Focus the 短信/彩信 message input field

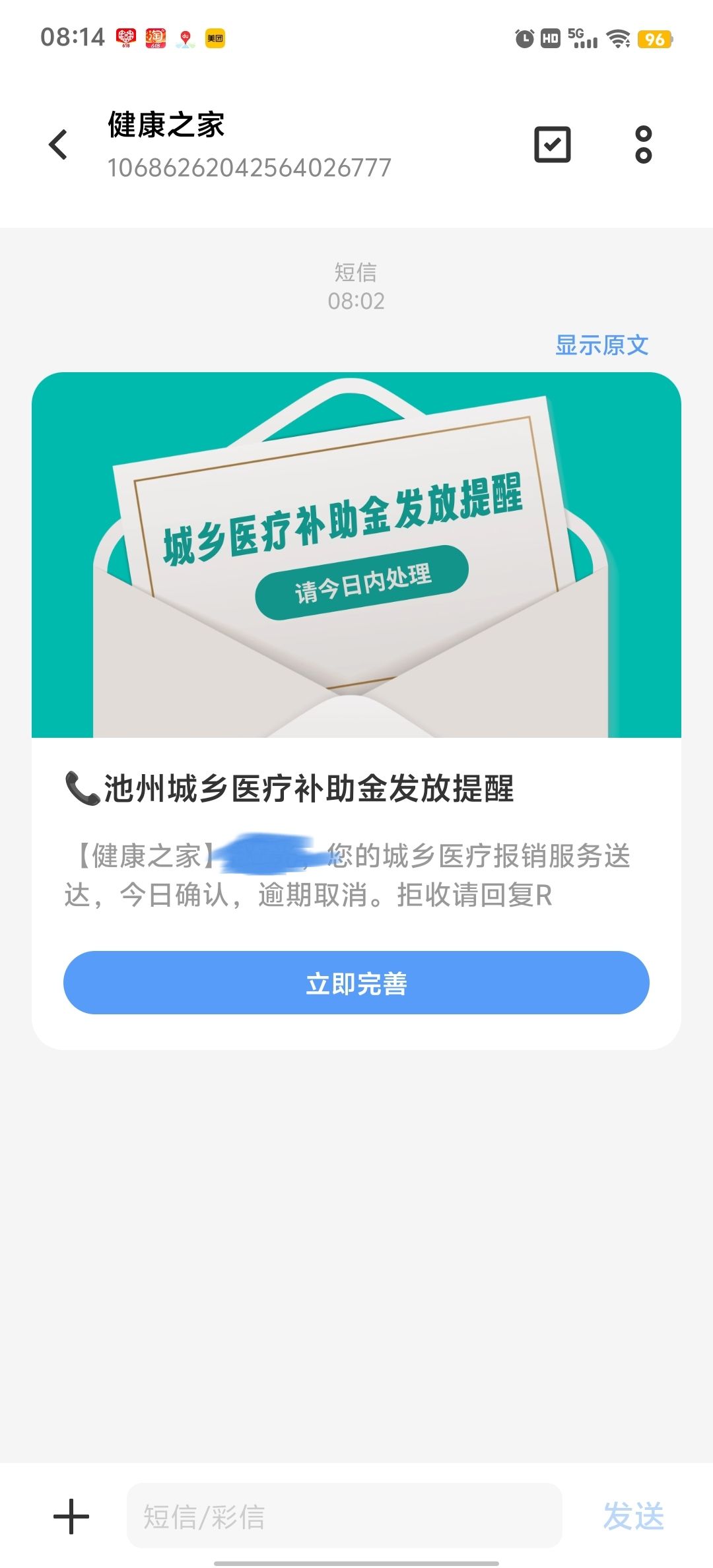tap(343, 1516)
